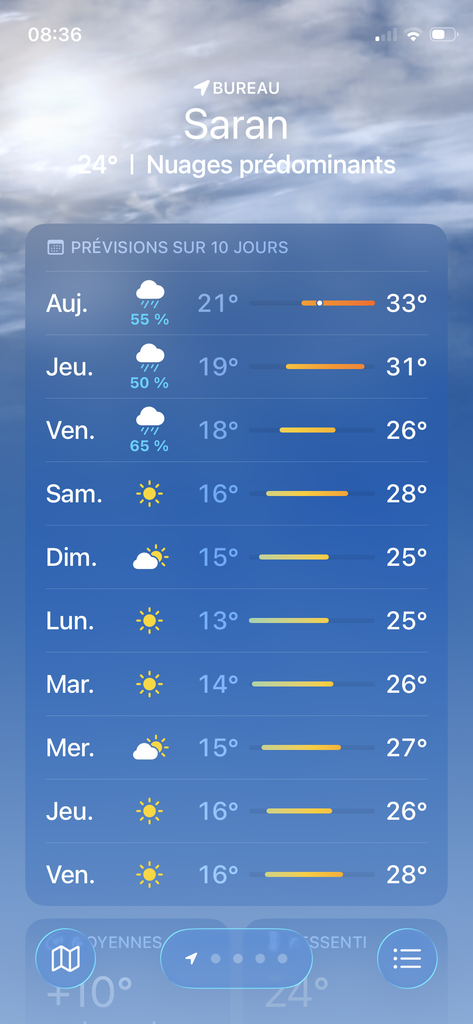Tap the location page indicator
473x1024 pixels.
[x=236, y=958]
